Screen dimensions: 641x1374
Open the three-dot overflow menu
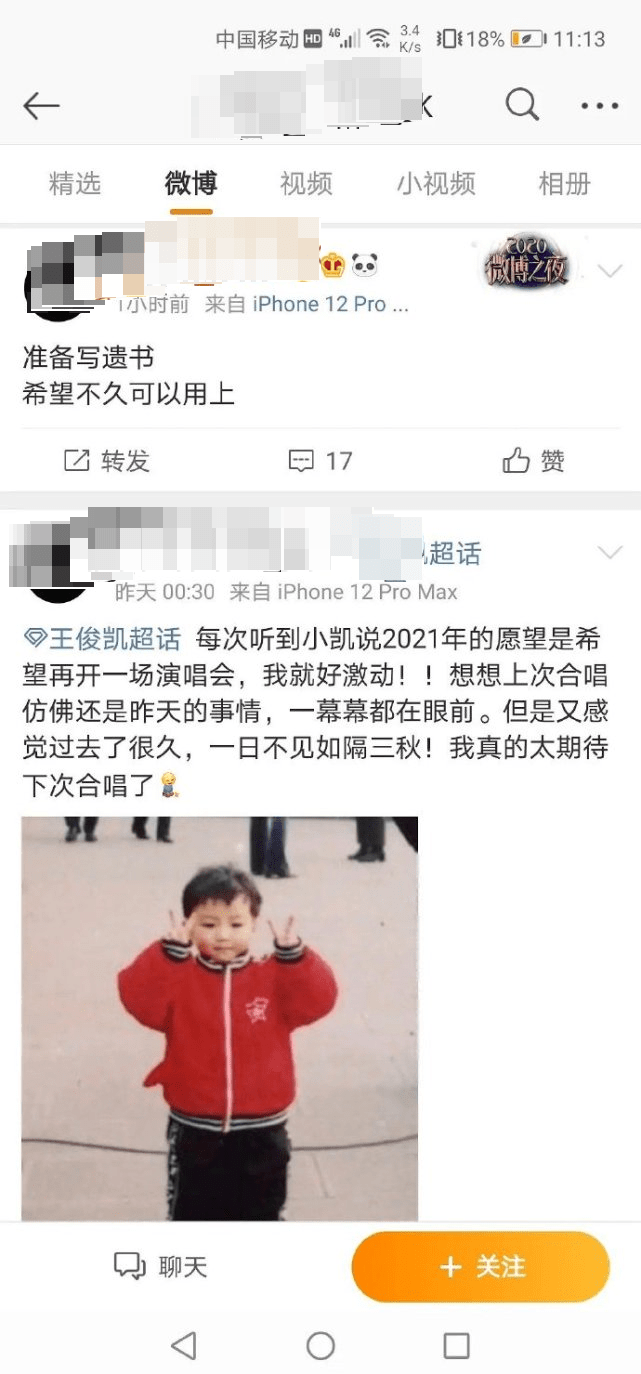point(600,106)
